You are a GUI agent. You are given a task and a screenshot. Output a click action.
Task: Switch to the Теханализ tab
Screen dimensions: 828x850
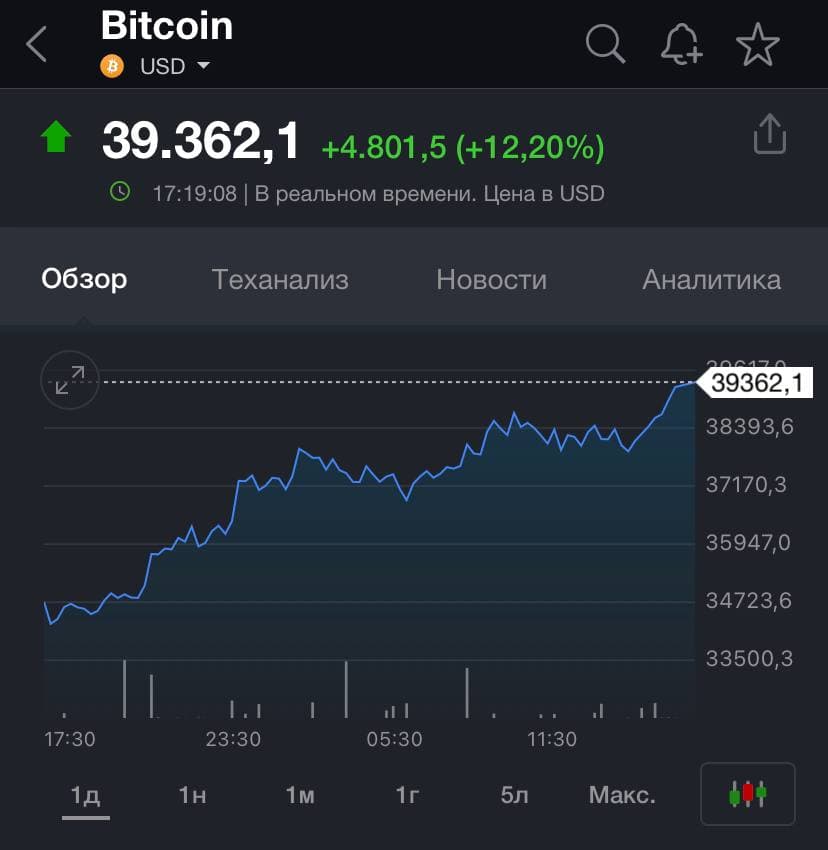pyautogui.click(x=280, y=280)
